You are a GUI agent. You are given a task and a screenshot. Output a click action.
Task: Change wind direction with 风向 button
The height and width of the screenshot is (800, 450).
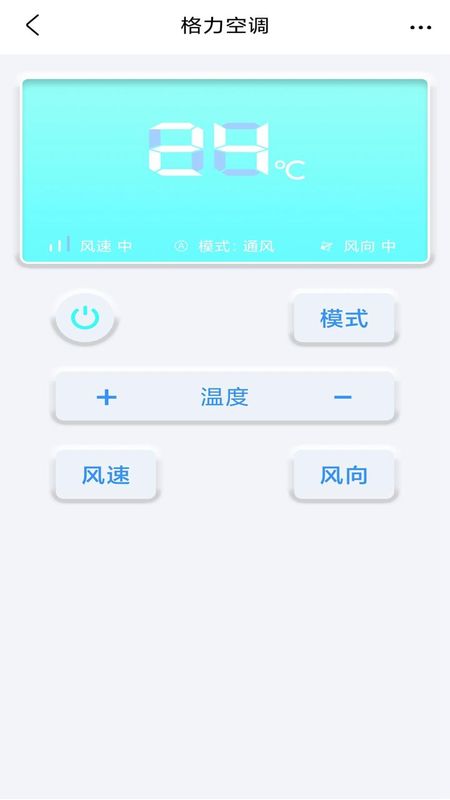[x=343, y=475]
